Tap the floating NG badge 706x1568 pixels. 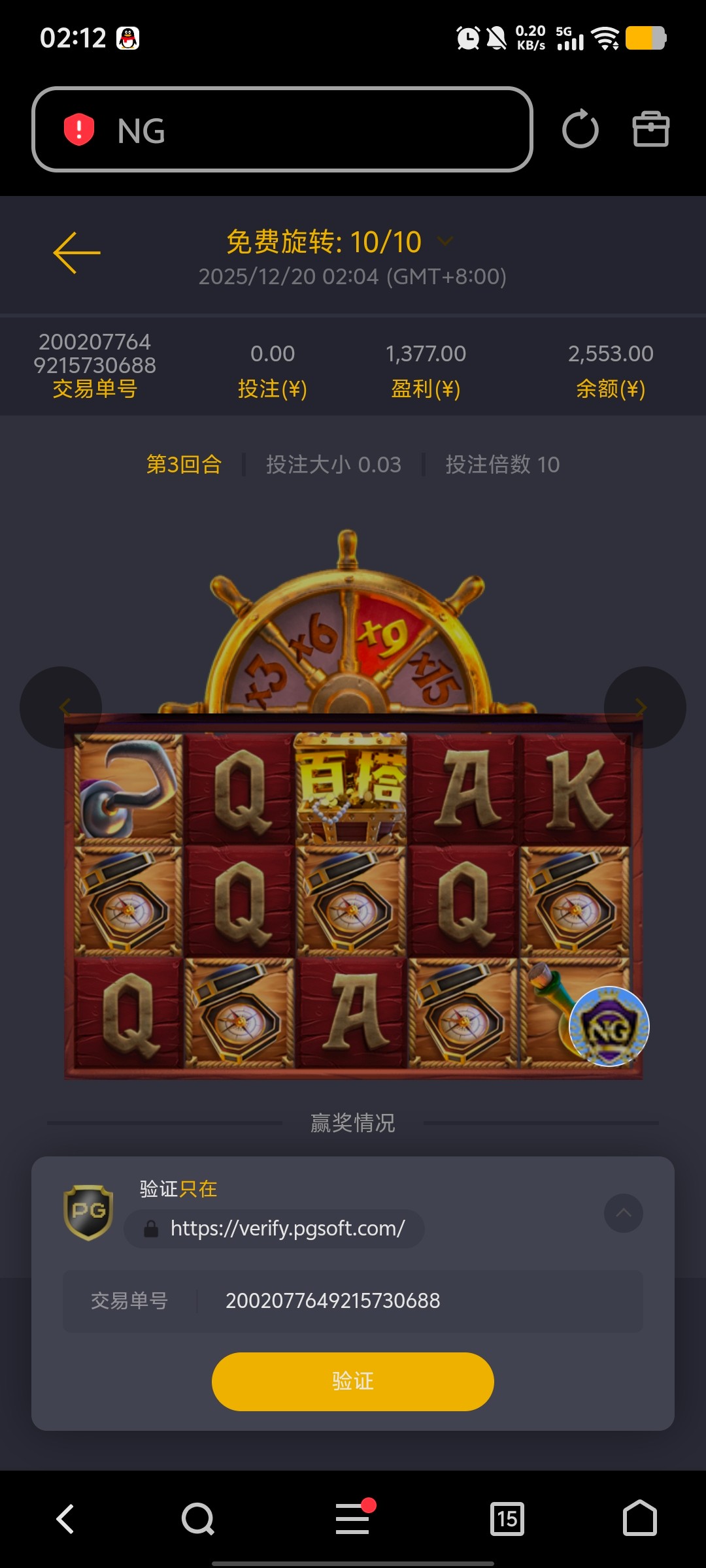click(x=609, y=1026)
